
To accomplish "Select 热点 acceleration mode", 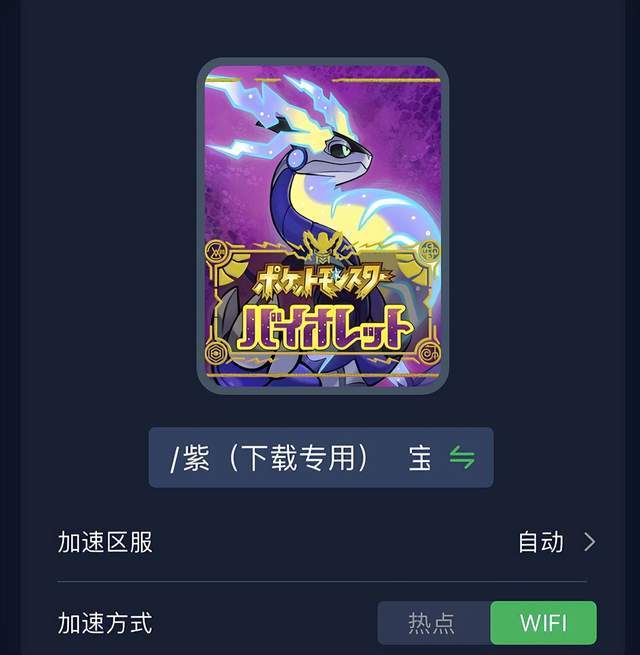I will pyautogui.click(x=432, y=623).
